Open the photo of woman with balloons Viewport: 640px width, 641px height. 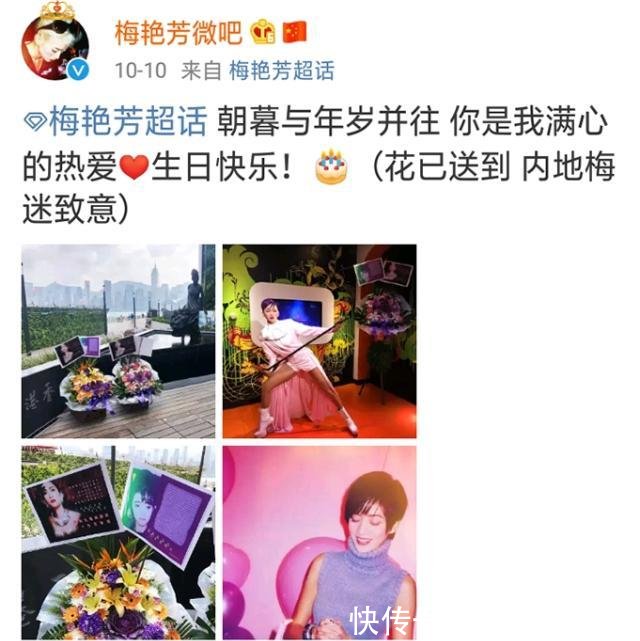pyautogui.click(x=318, y=543)
